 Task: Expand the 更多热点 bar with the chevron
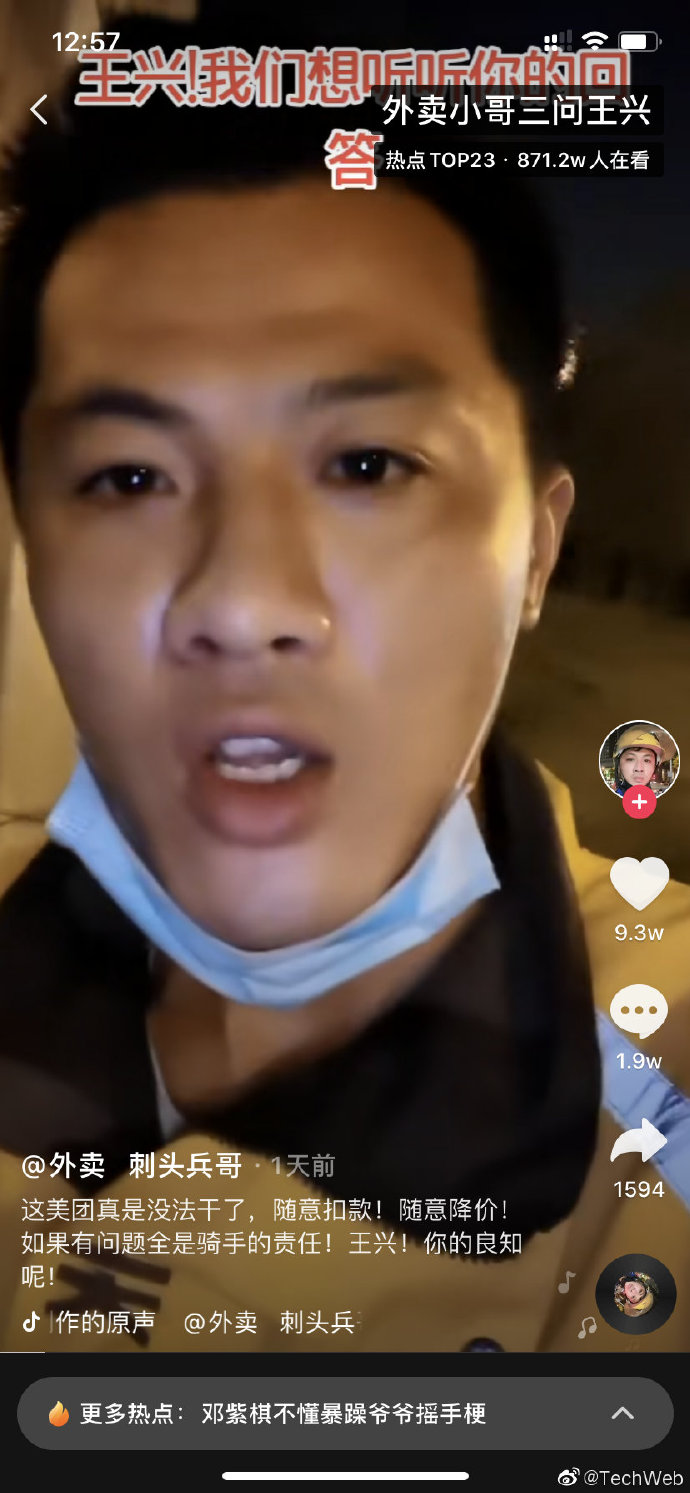623,1413
